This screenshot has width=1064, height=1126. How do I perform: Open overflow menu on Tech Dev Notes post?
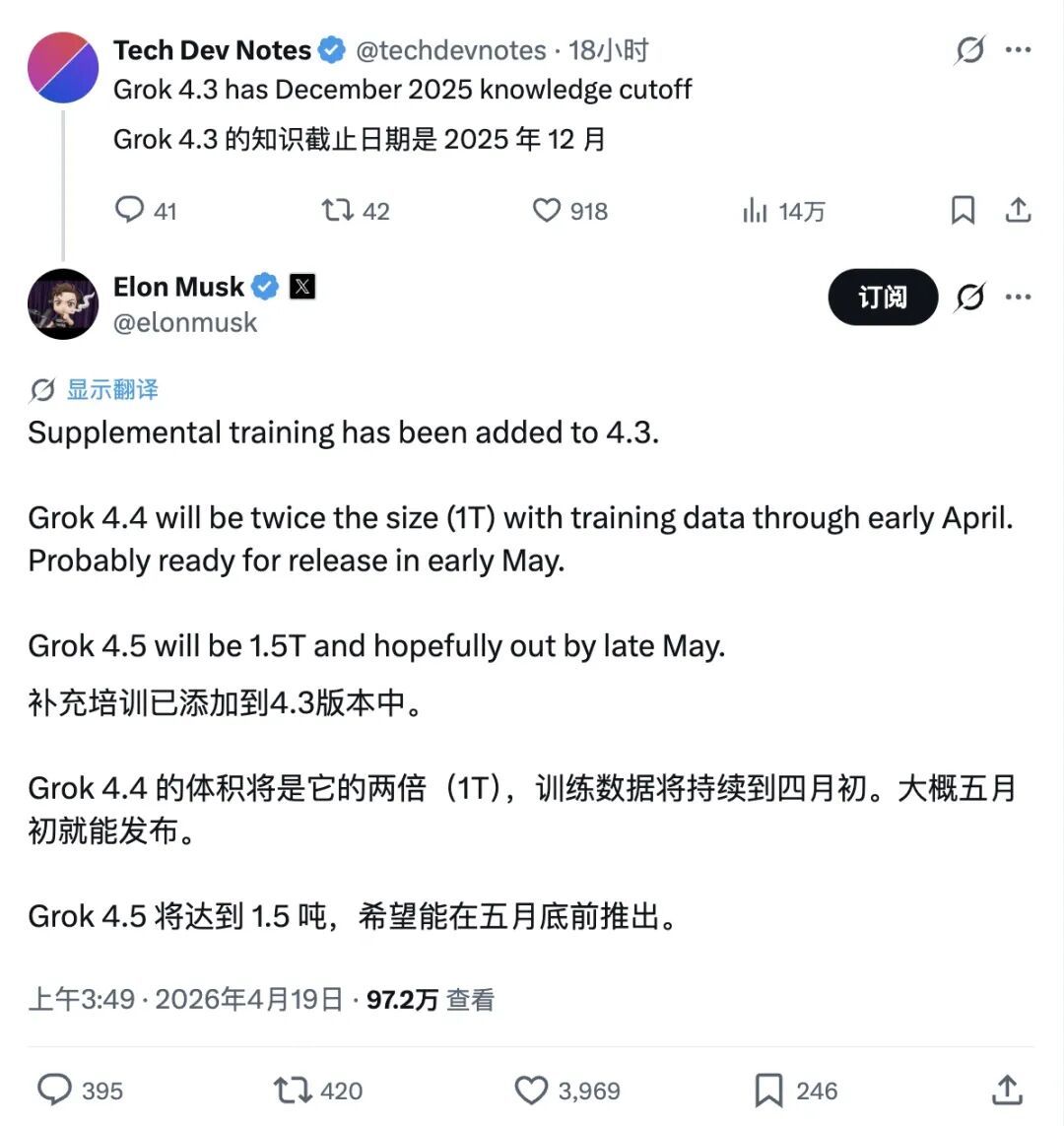1018,49
